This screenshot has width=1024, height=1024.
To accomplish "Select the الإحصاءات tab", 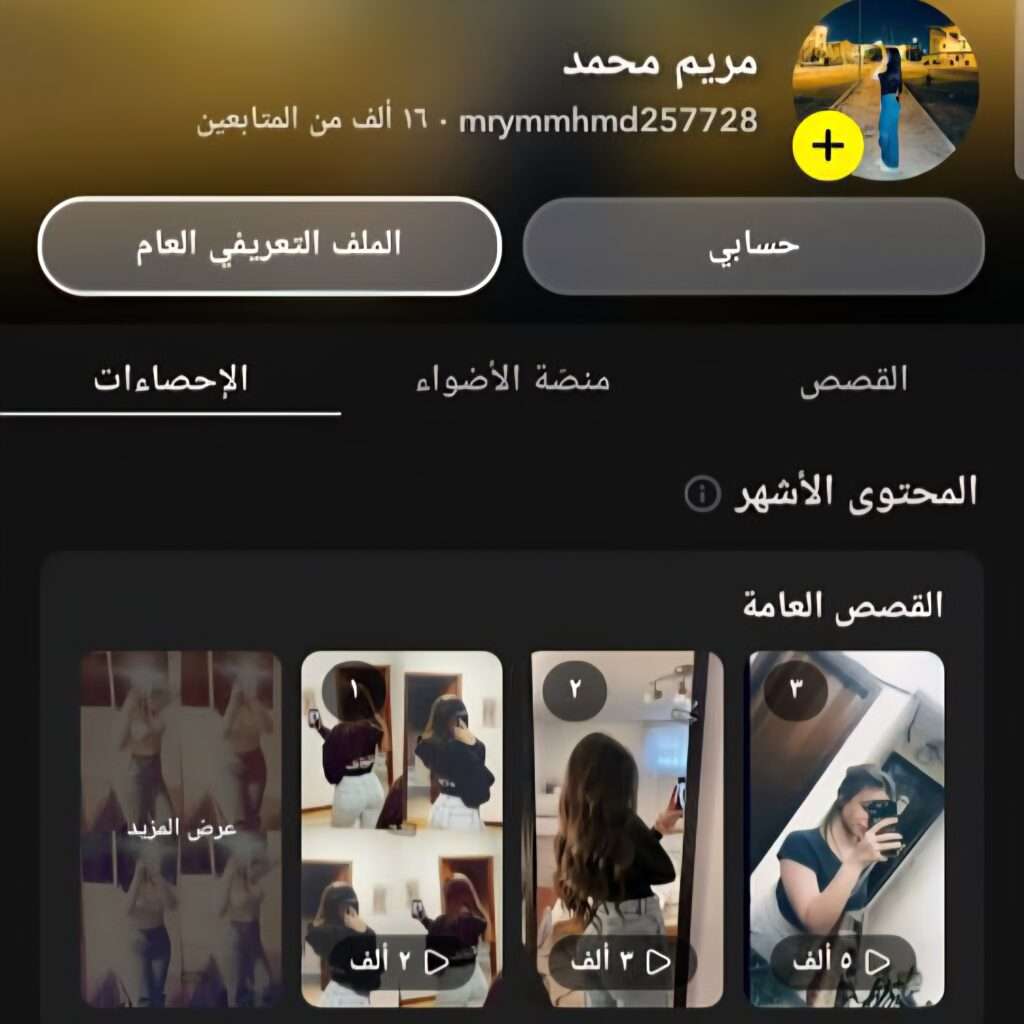I will [x=171, y=380].
